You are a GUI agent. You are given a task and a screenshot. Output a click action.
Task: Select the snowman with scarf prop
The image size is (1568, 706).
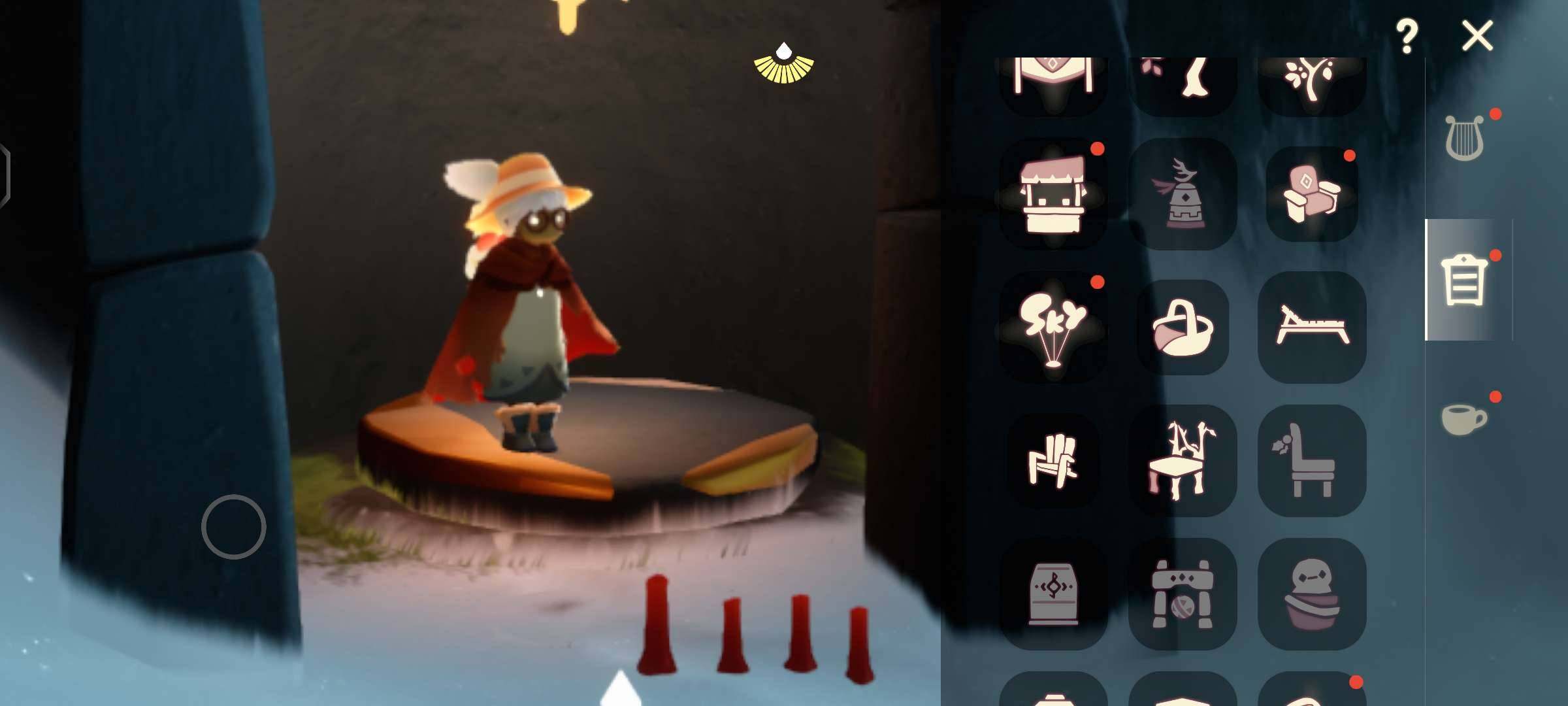click(x=1311, y=594)
